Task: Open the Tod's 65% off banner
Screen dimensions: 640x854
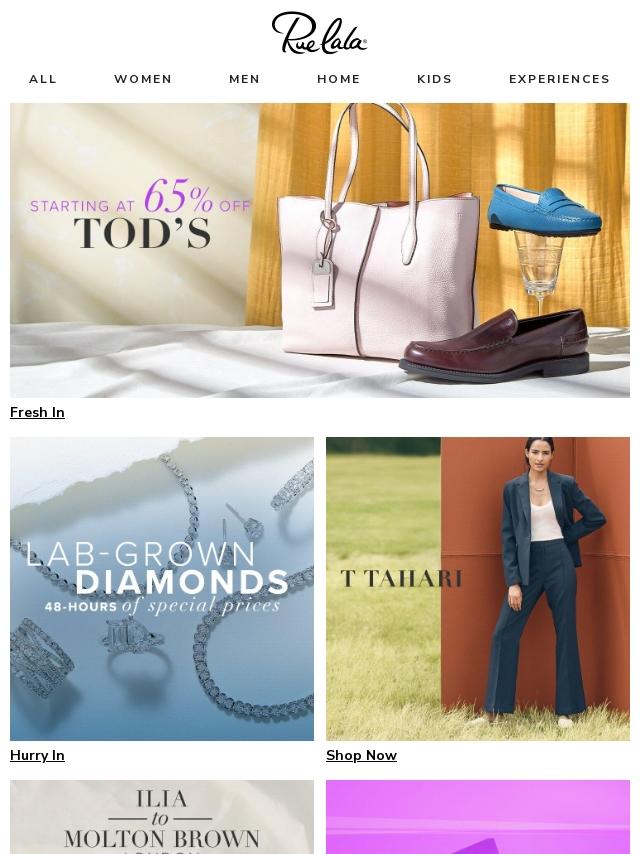Action: pos(320,250)
